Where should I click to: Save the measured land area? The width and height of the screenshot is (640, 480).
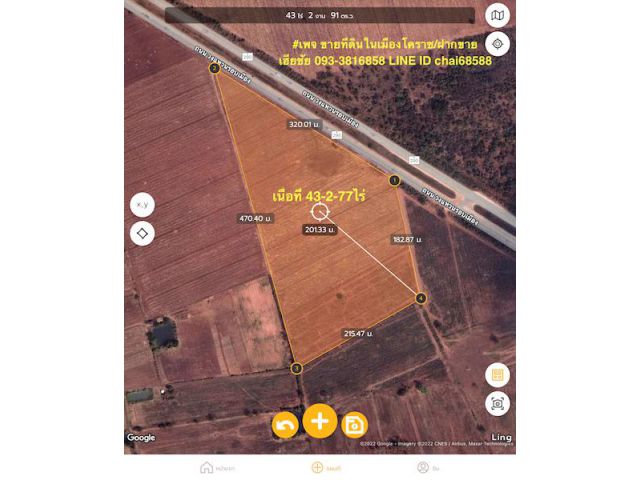[x=355, y=424]
